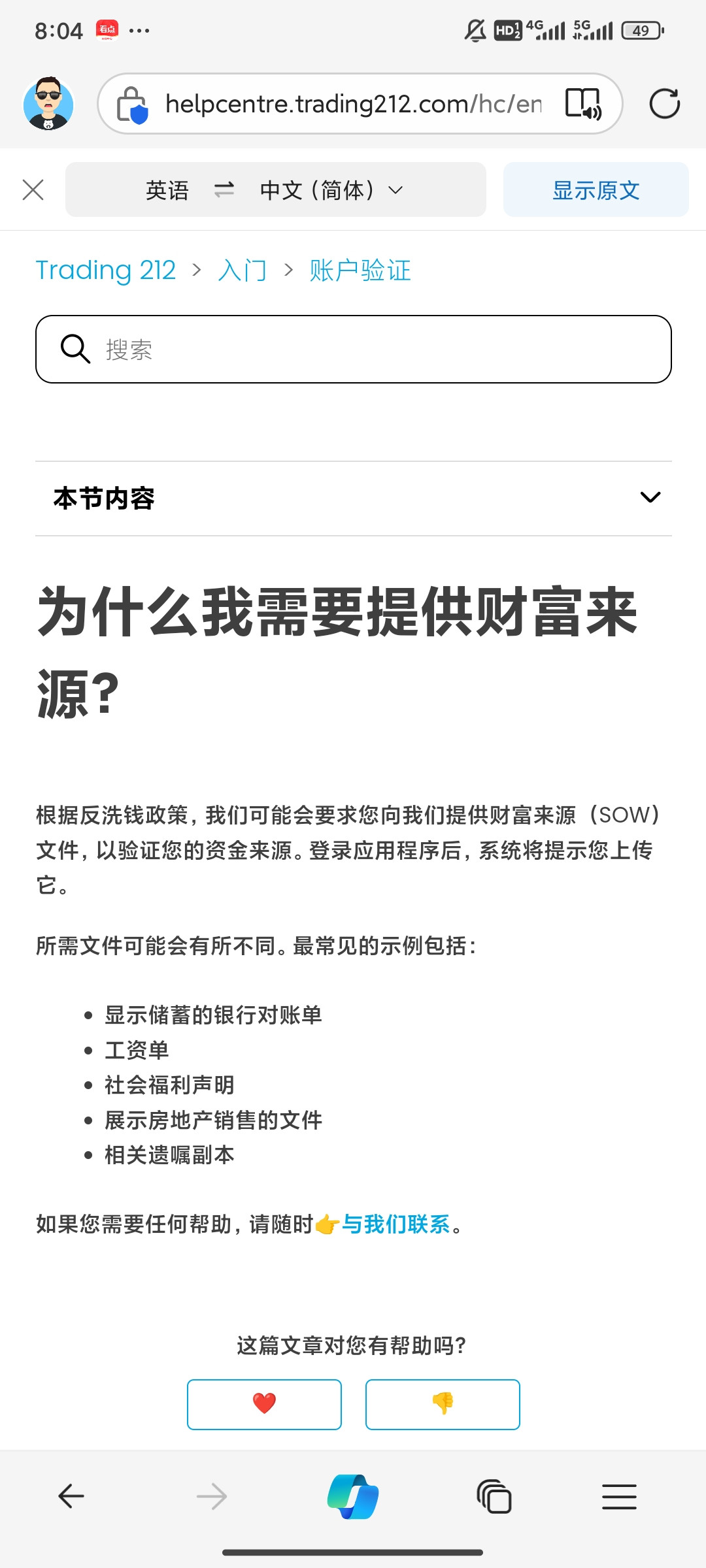Screen dimensions: 706x1568
Task: Open the browser hamburger menu
Action: pos(619,1496)
